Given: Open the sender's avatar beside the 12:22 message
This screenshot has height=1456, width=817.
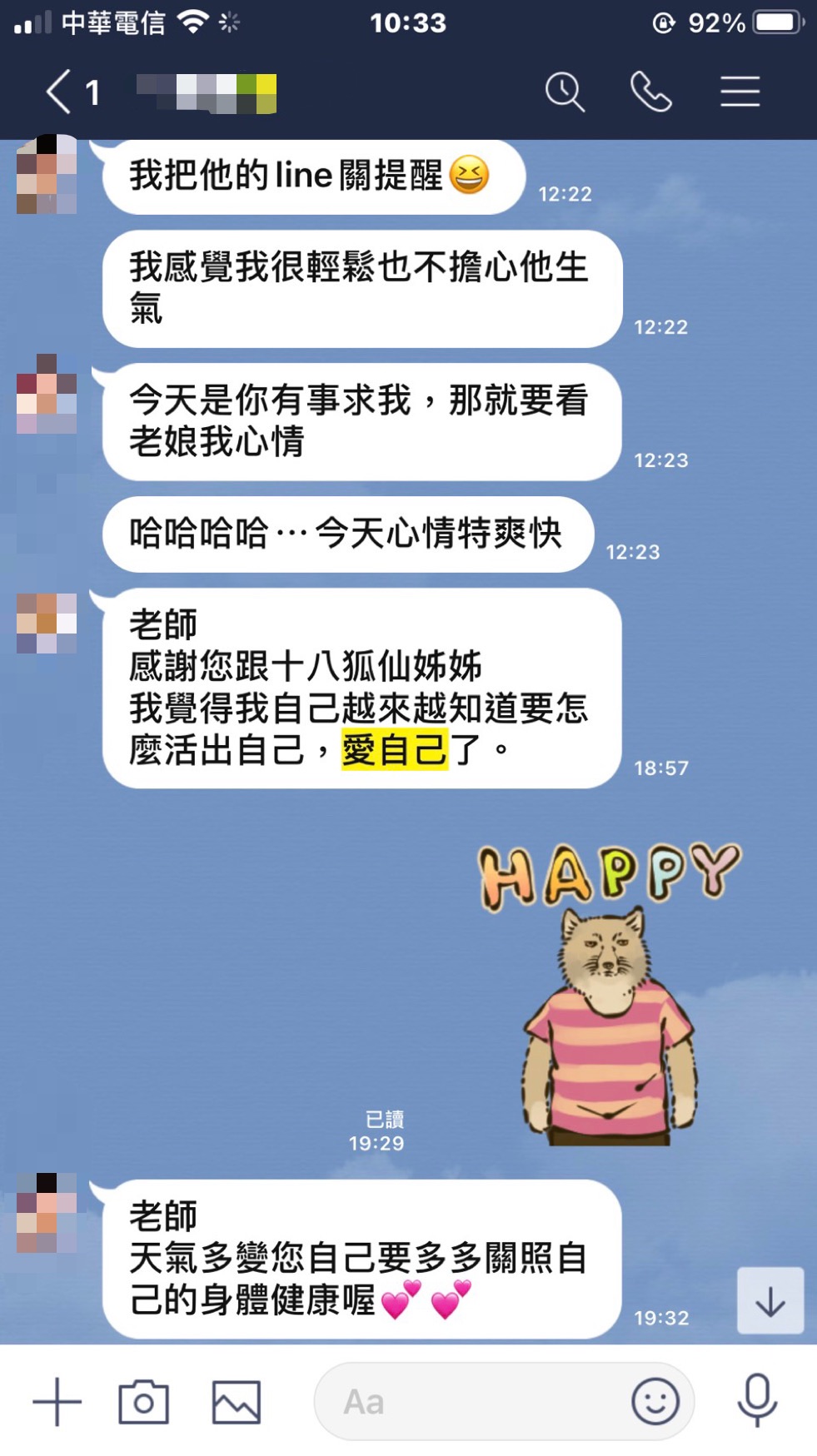Looking at the screenshot, I should click(47, 175).
